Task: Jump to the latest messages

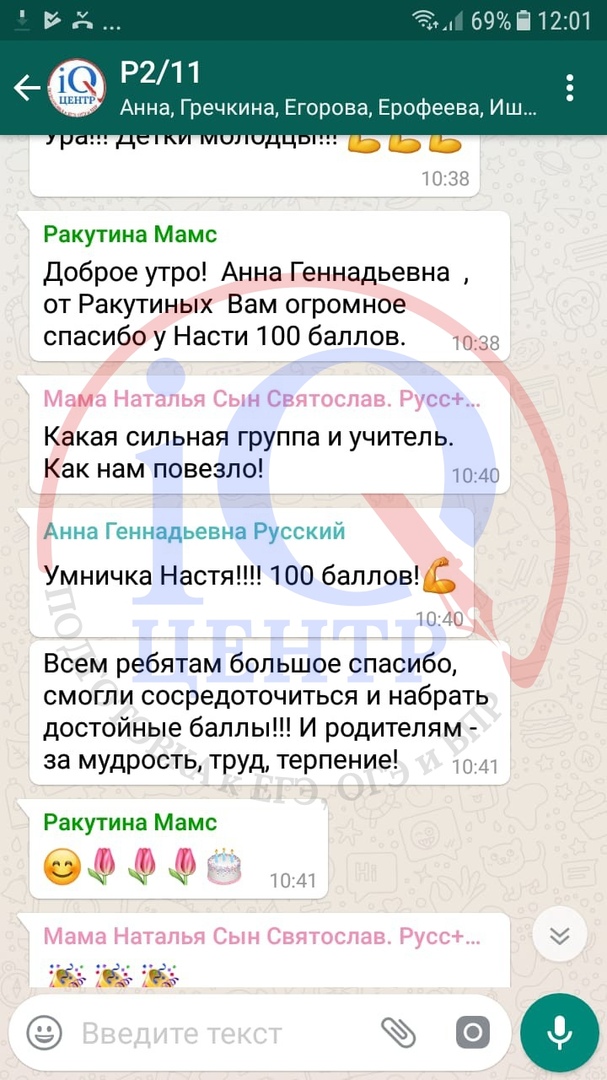Action: 559,935
